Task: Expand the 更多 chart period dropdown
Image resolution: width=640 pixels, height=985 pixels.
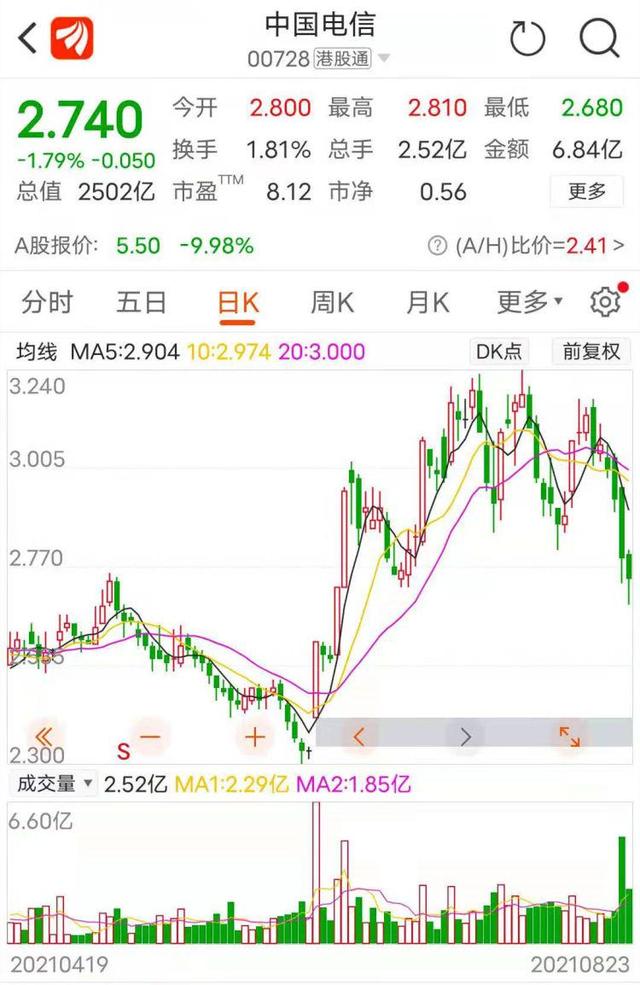Action: click(x=529, y=302)
